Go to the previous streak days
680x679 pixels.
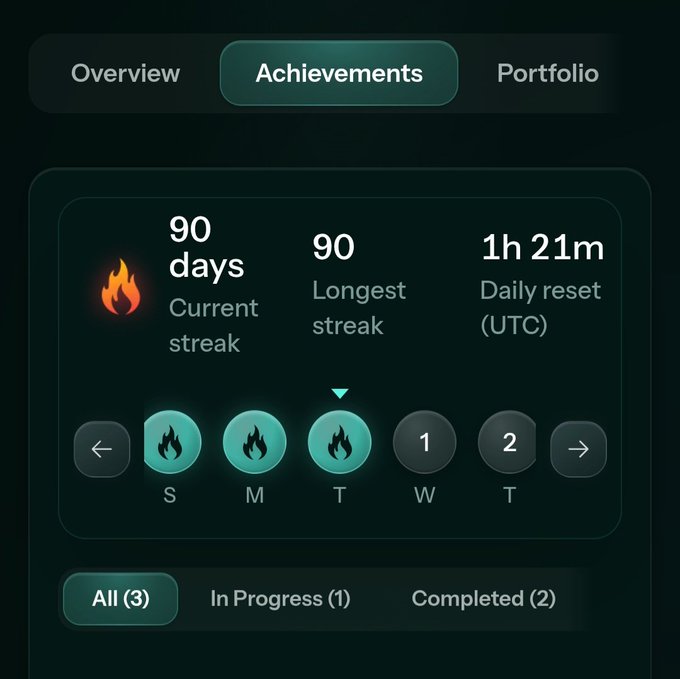(x=102, y=449)
